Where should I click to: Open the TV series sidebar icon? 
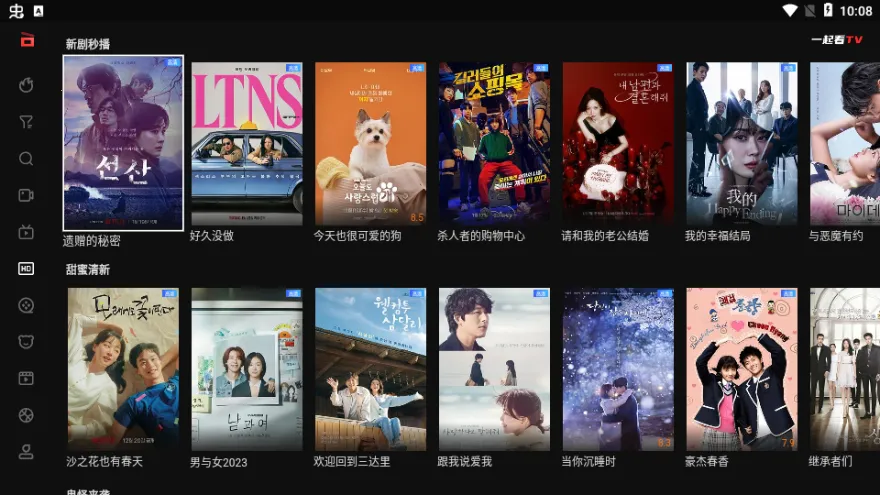pos(26,232)
